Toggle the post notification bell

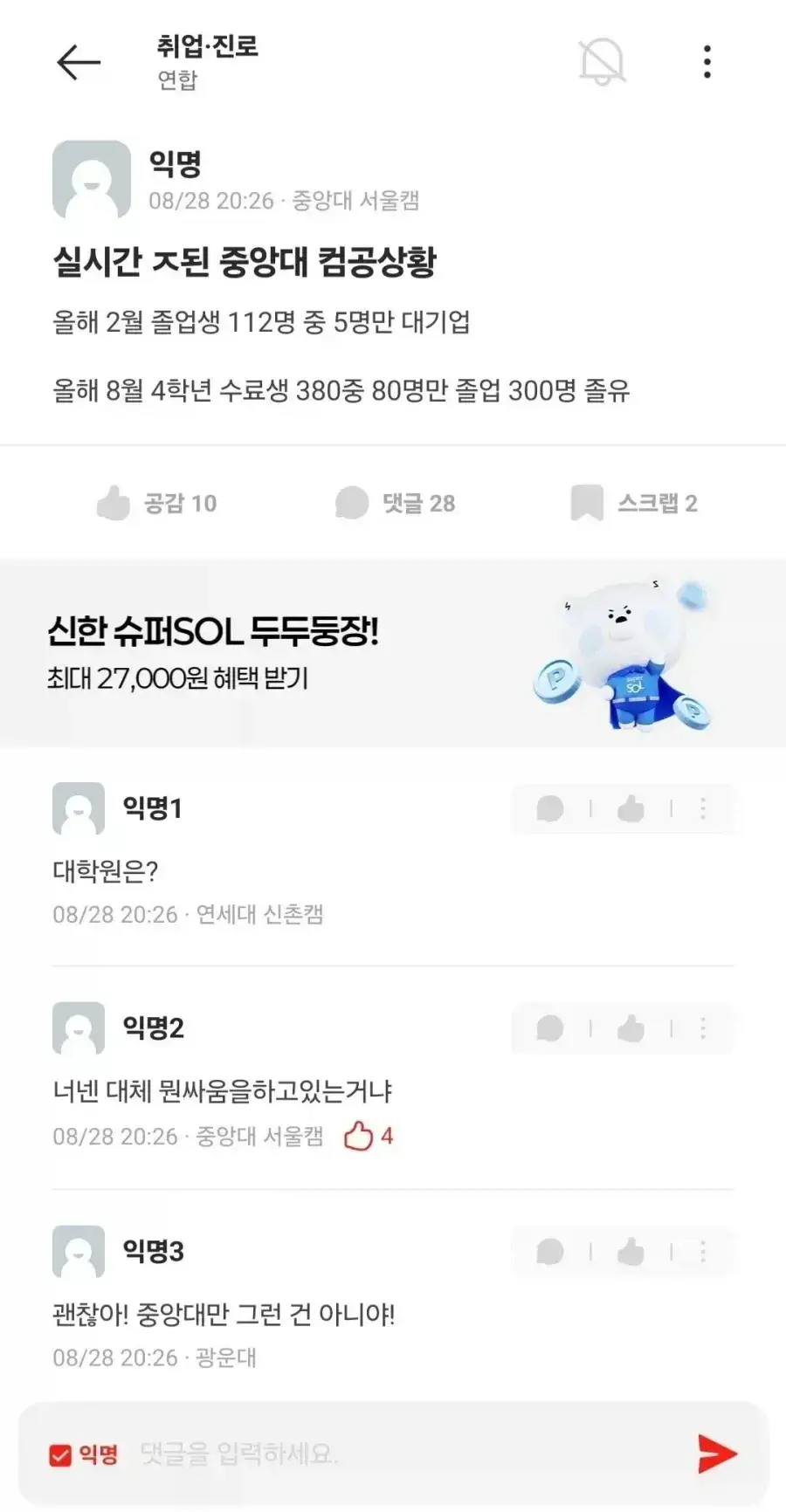[603, 61]
